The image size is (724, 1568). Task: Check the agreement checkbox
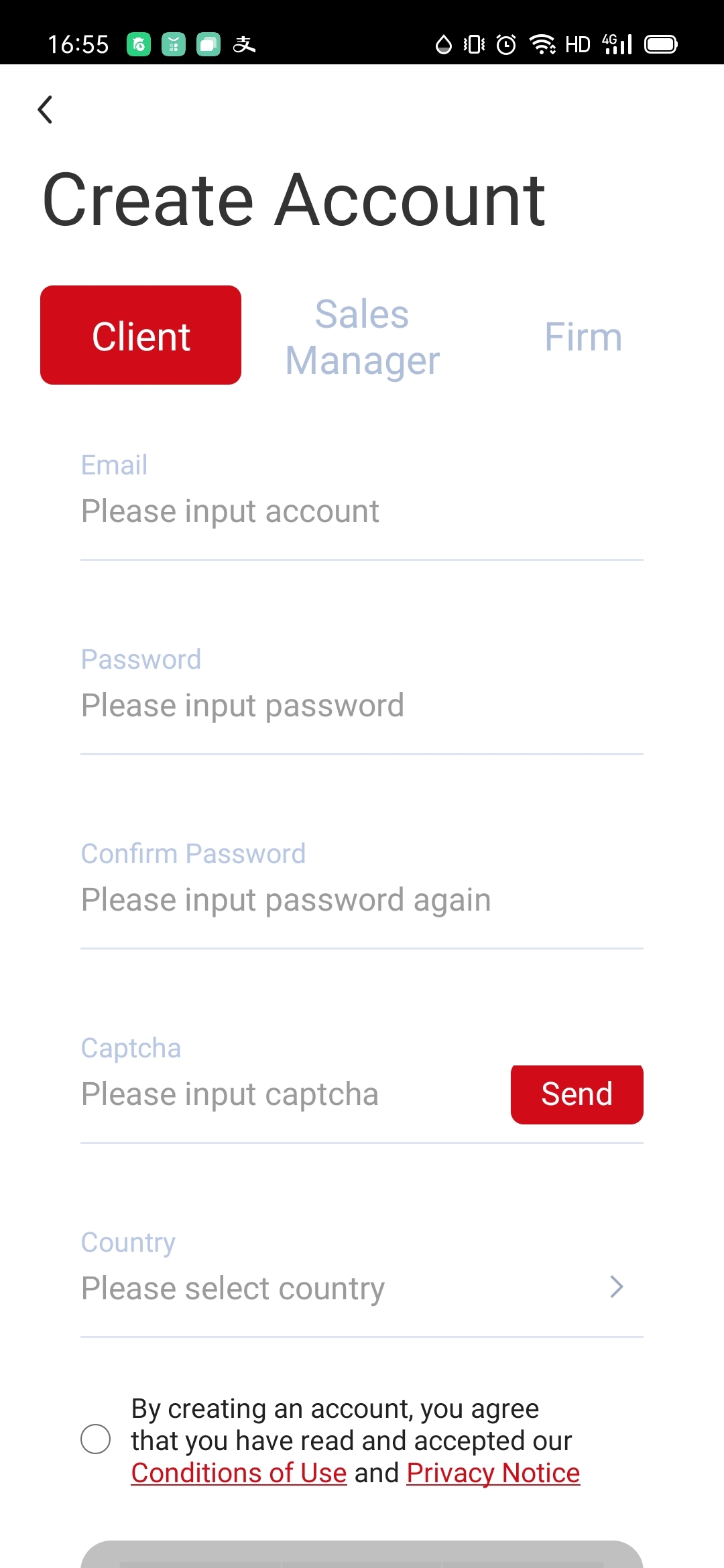coord(96,1439)
